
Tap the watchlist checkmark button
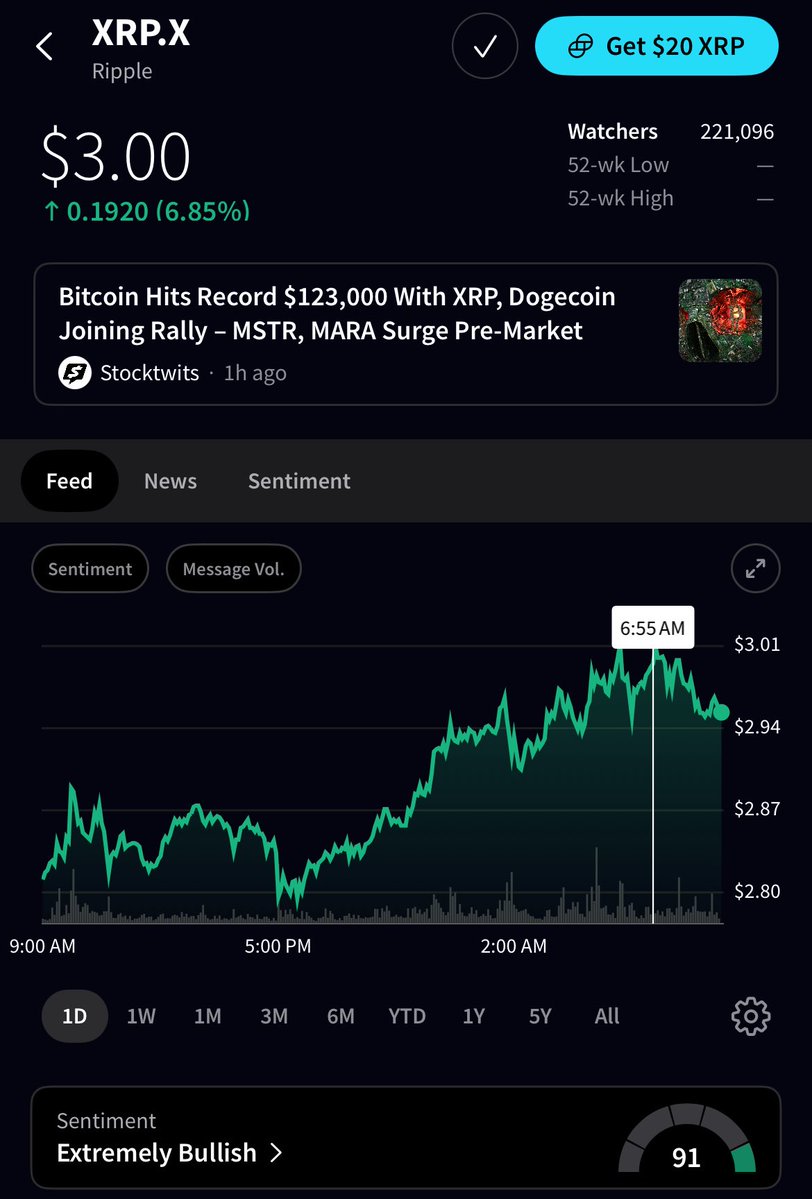click(485, 46)
